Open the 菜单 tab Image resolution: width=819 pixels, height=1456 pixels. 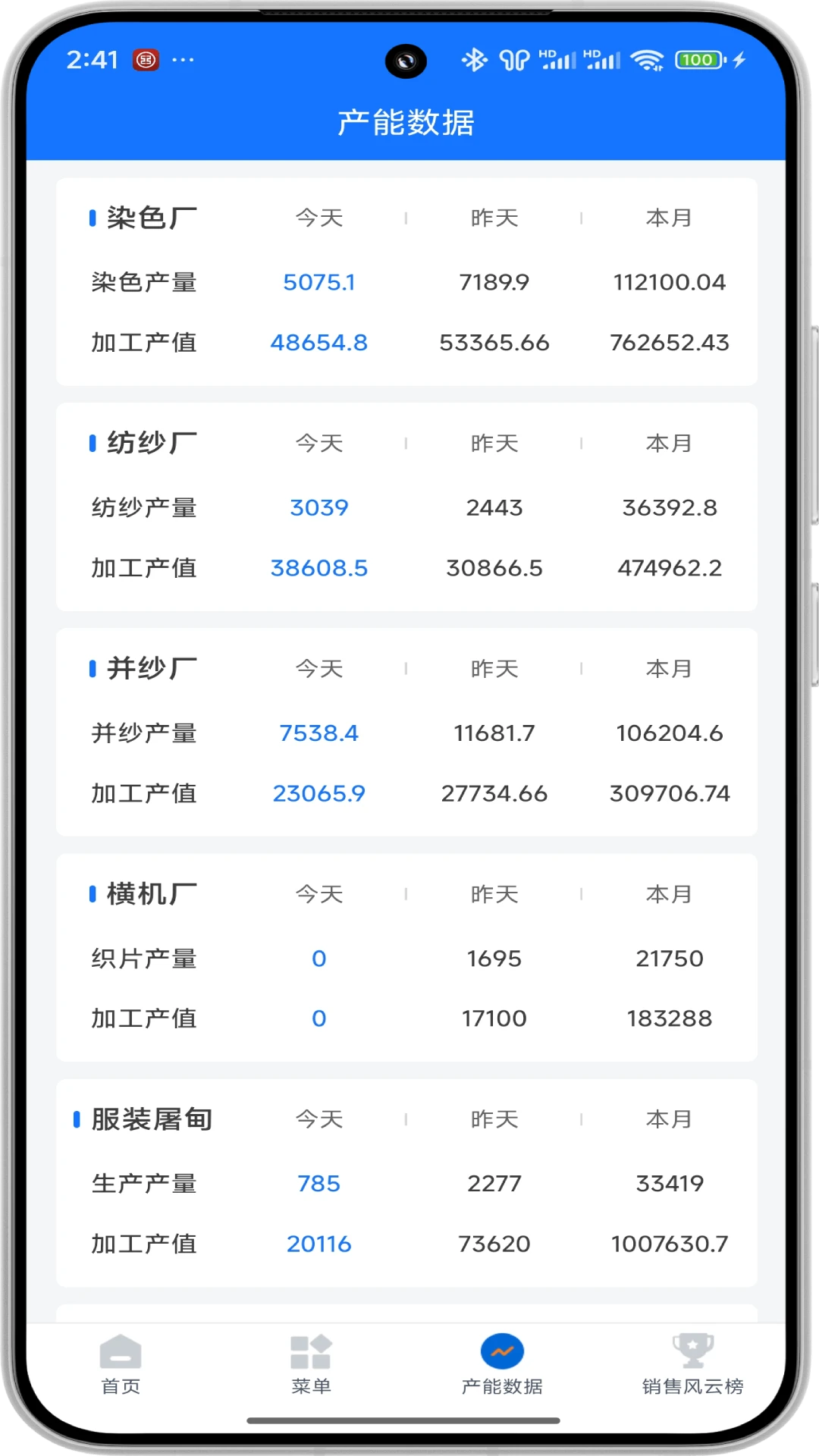(x=311, y=1364)
